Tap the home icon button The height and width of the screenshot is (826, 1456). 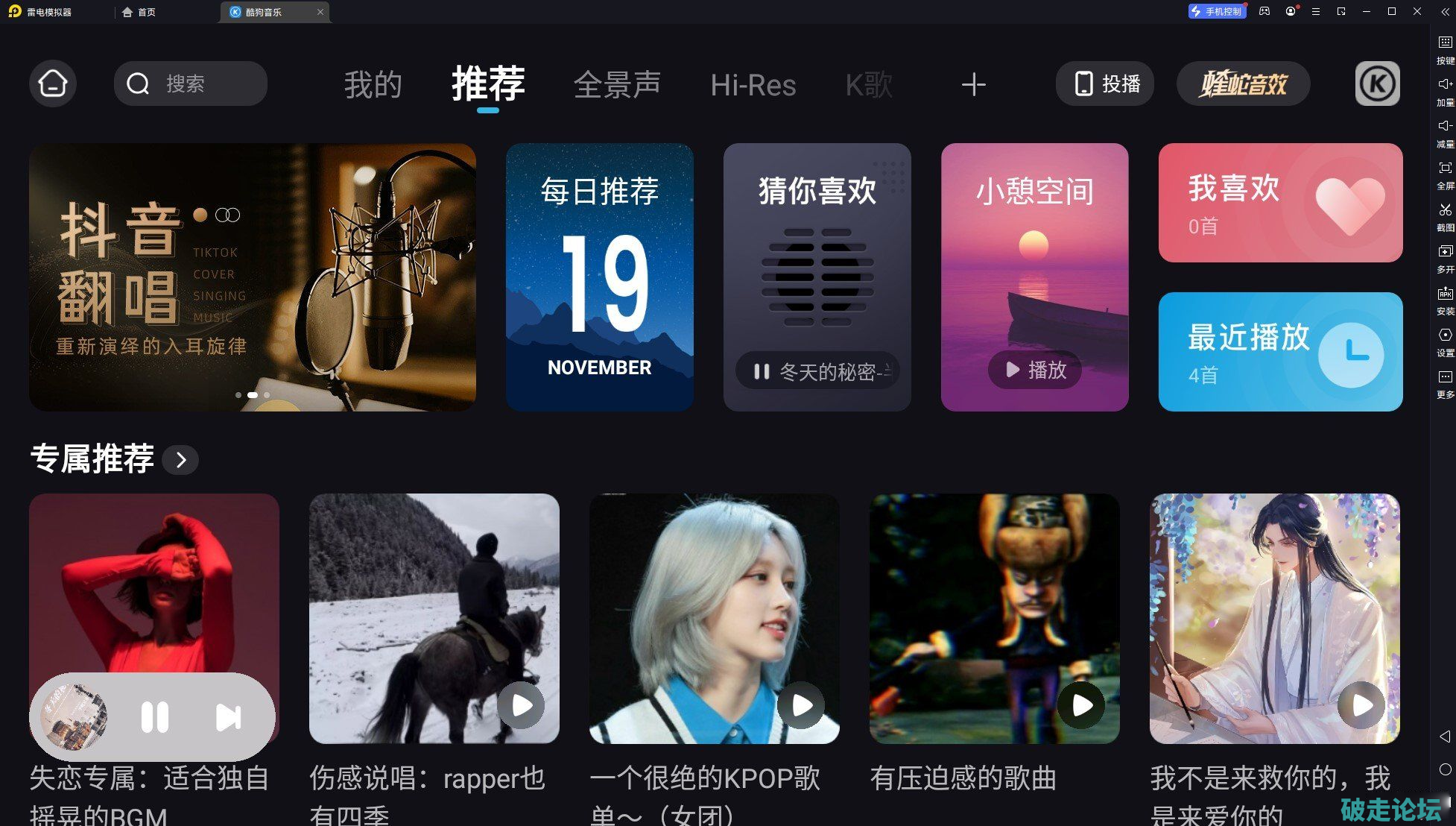[x=53, y=83]
